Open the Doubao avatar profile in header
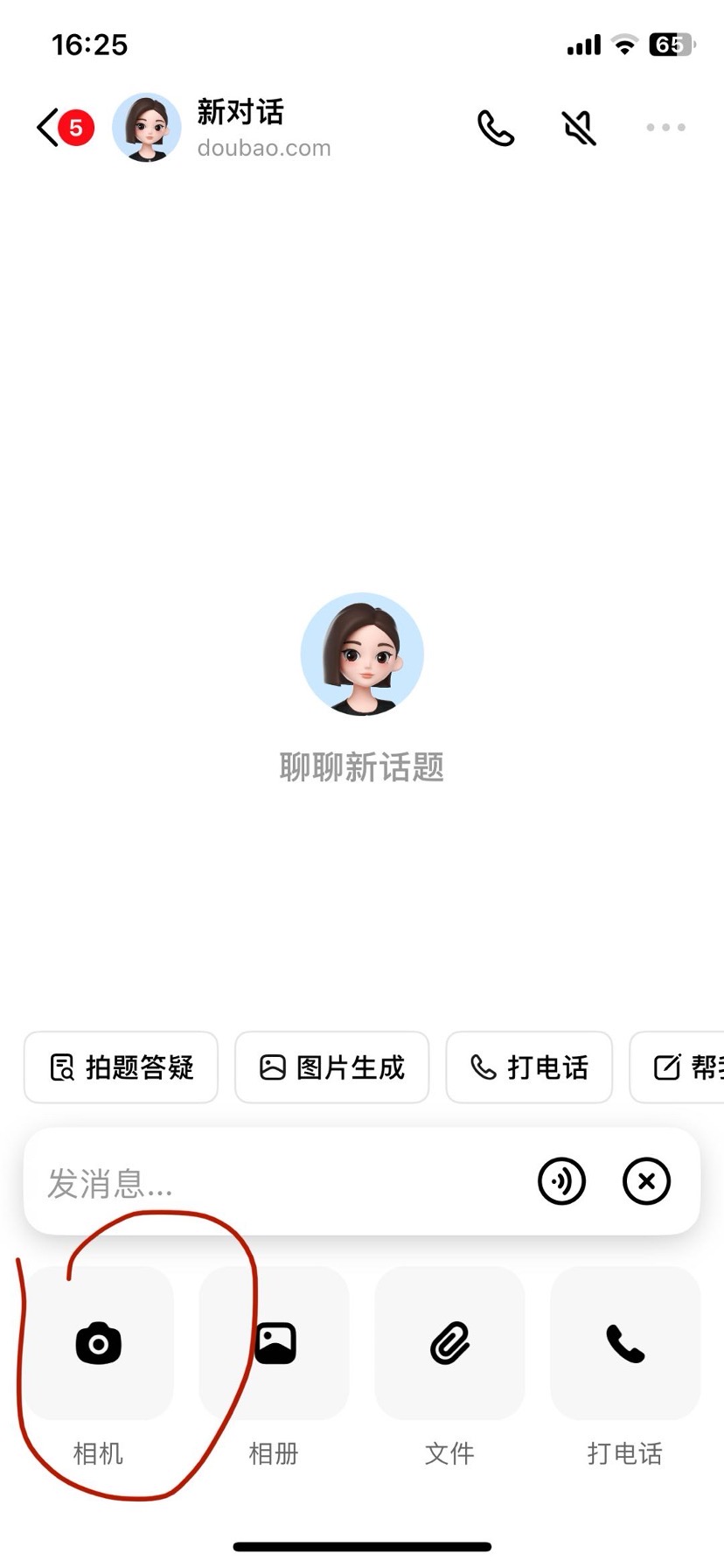 point(147,128)
